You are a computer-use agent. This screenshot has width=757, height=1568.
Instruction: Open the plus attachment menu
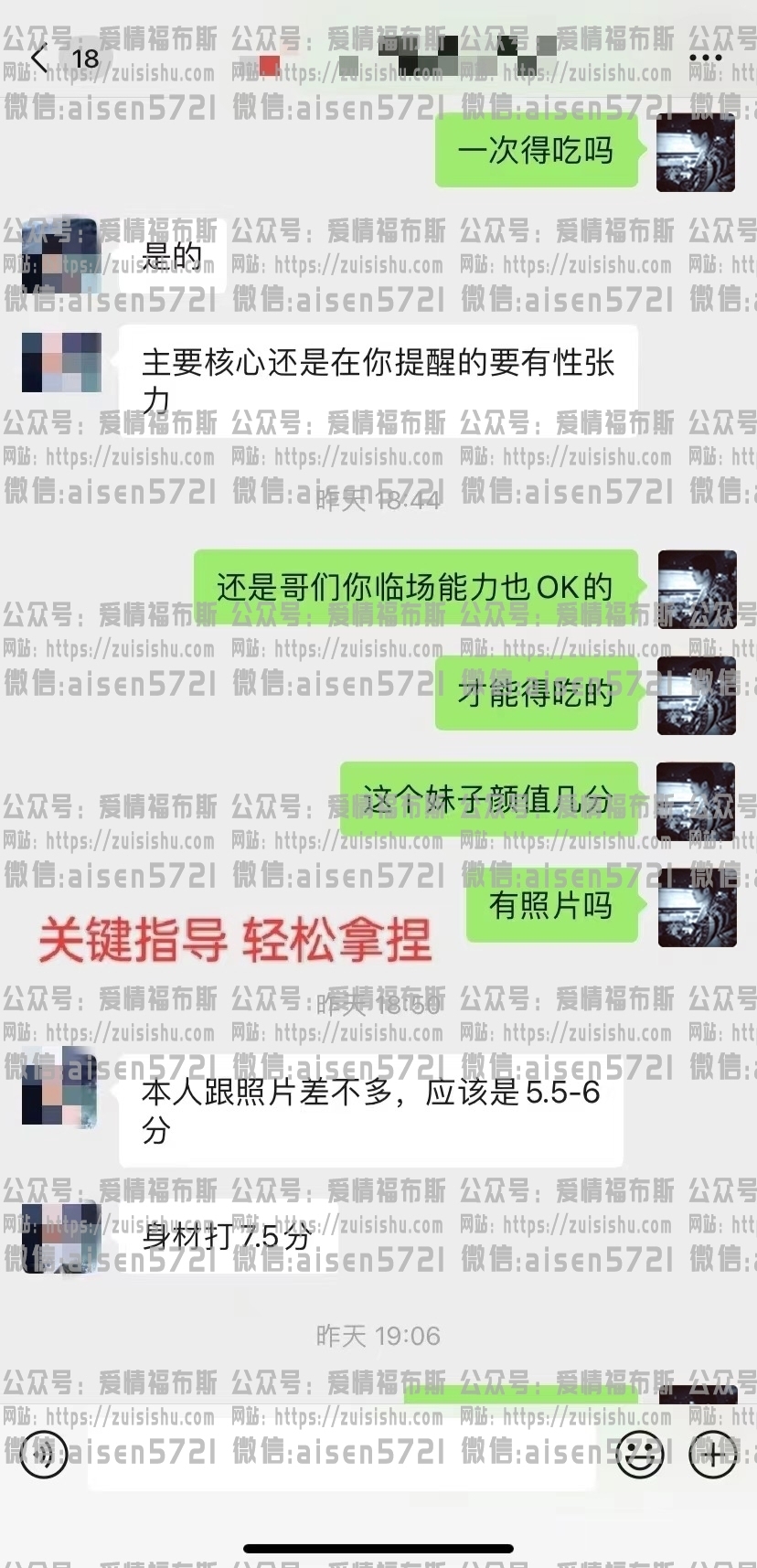[712, 1453]
